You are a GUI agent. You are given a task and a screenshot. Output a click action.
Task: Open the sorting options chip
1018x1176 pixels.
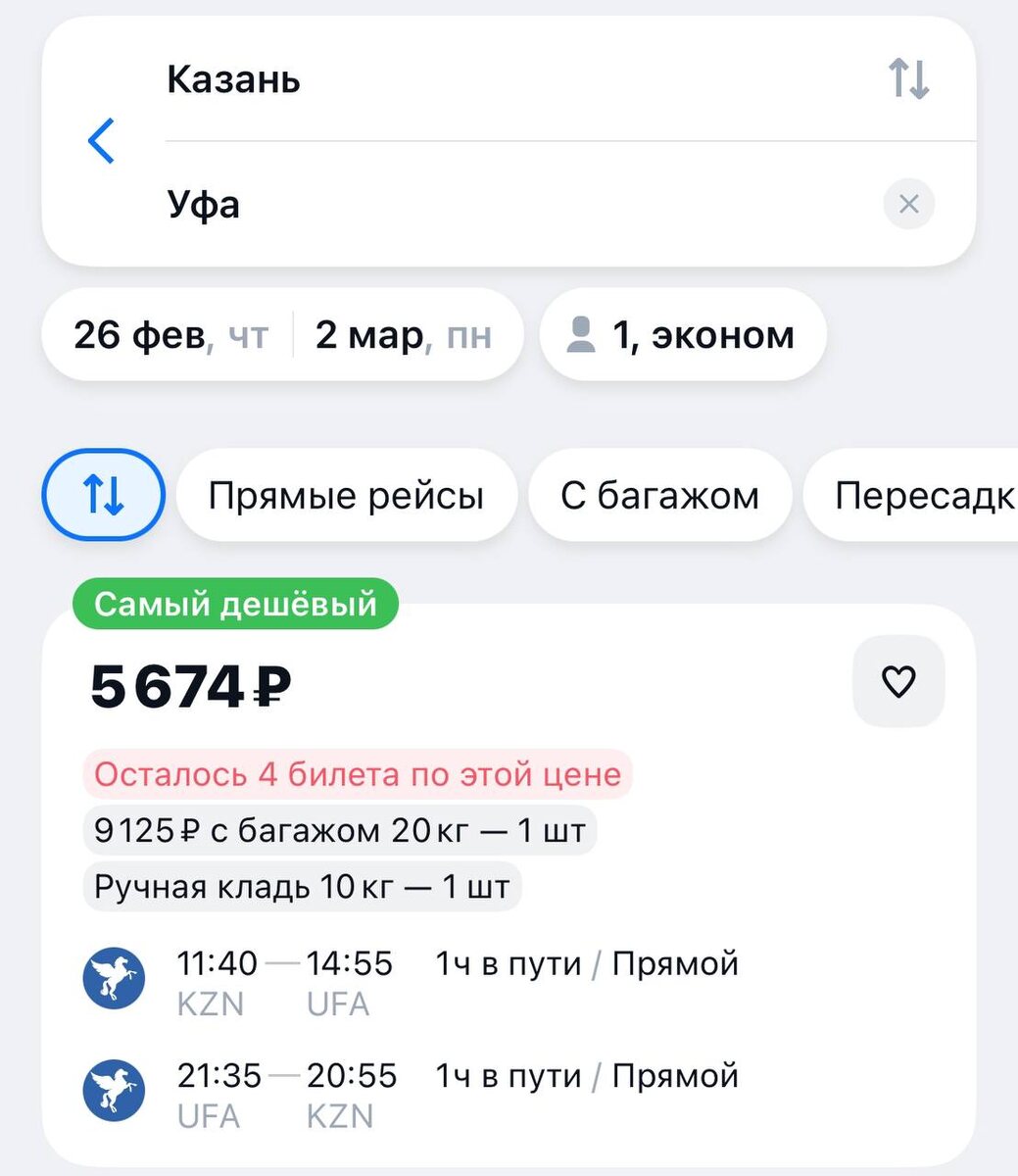coord(103,495)
